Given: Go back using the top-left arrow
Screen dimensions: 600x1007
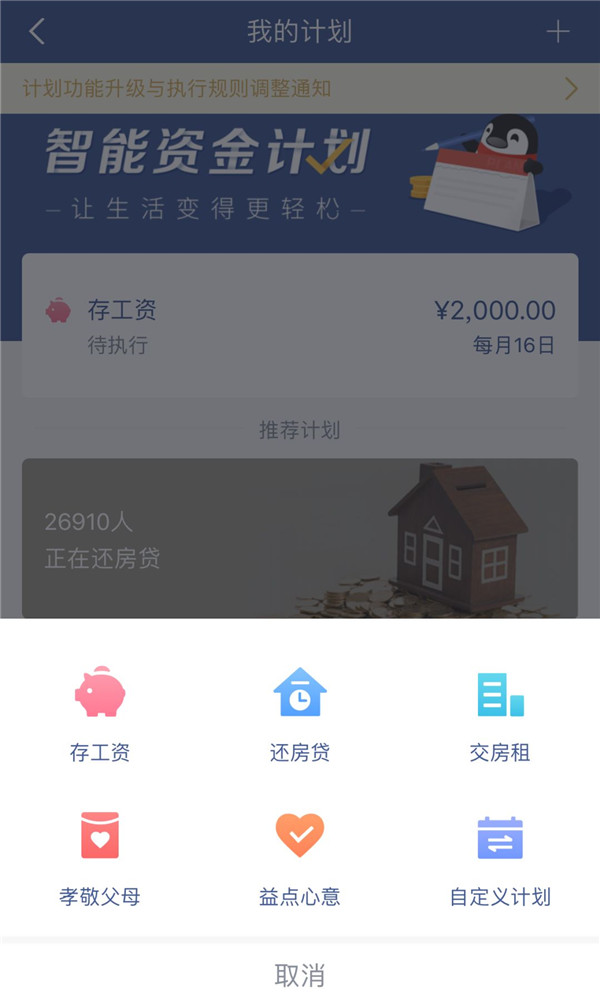Looking at the screenshot, I should (x=37, y=31).
